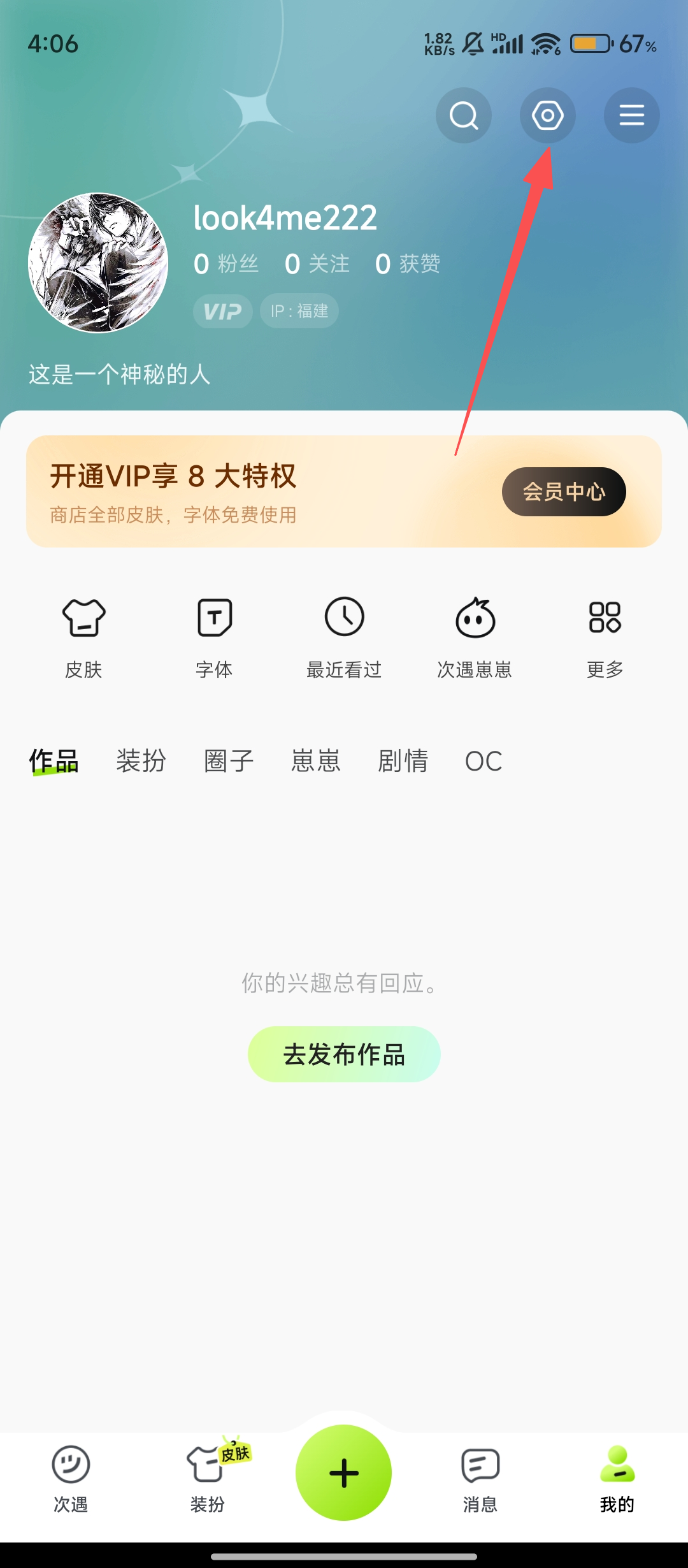Switch to the OC tab
Screen dimensions: 688x1568
click(484, 761)
